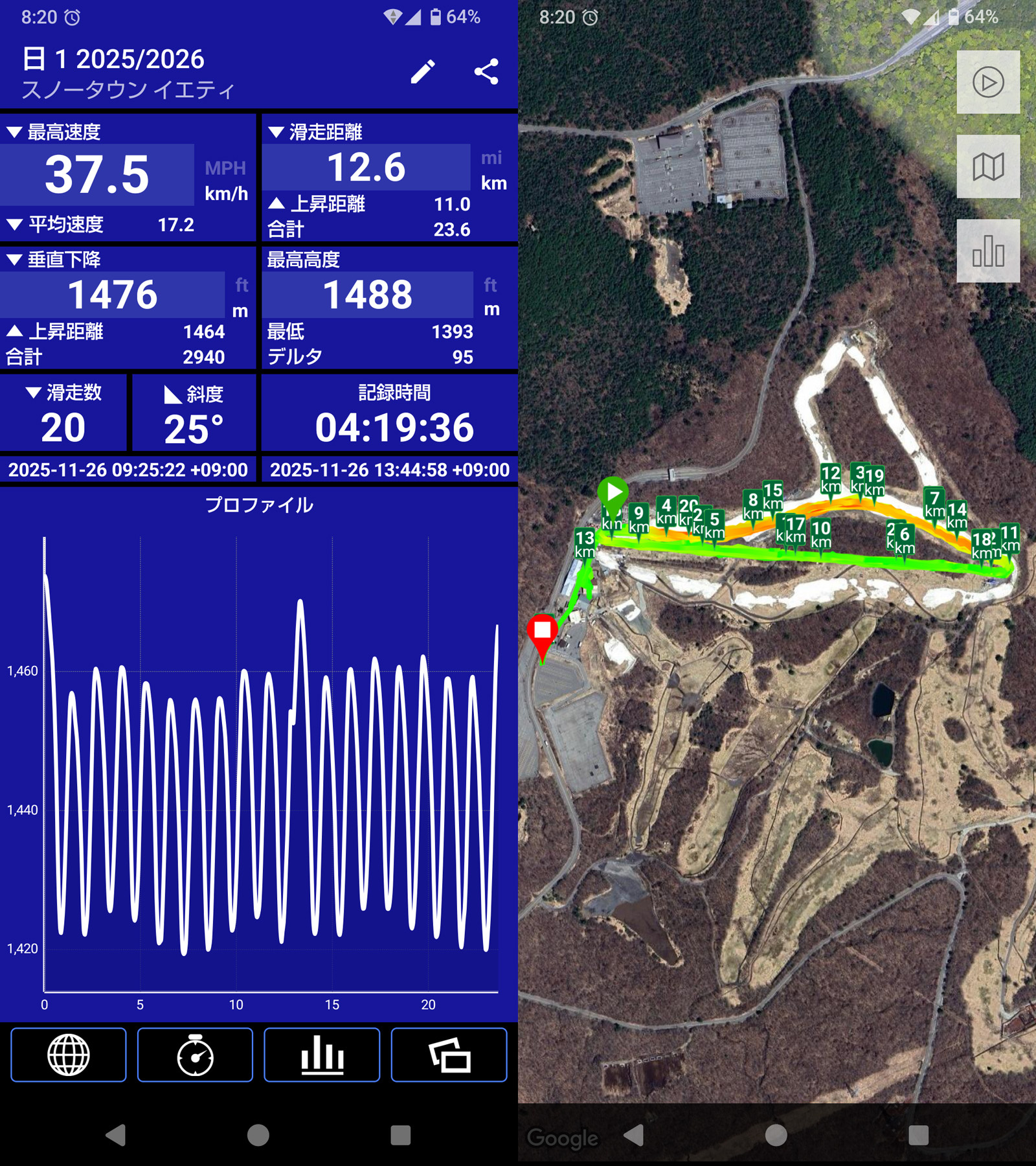Change the map layer type
Viewport: 1036px width, 1166px height.
(988, 166)
